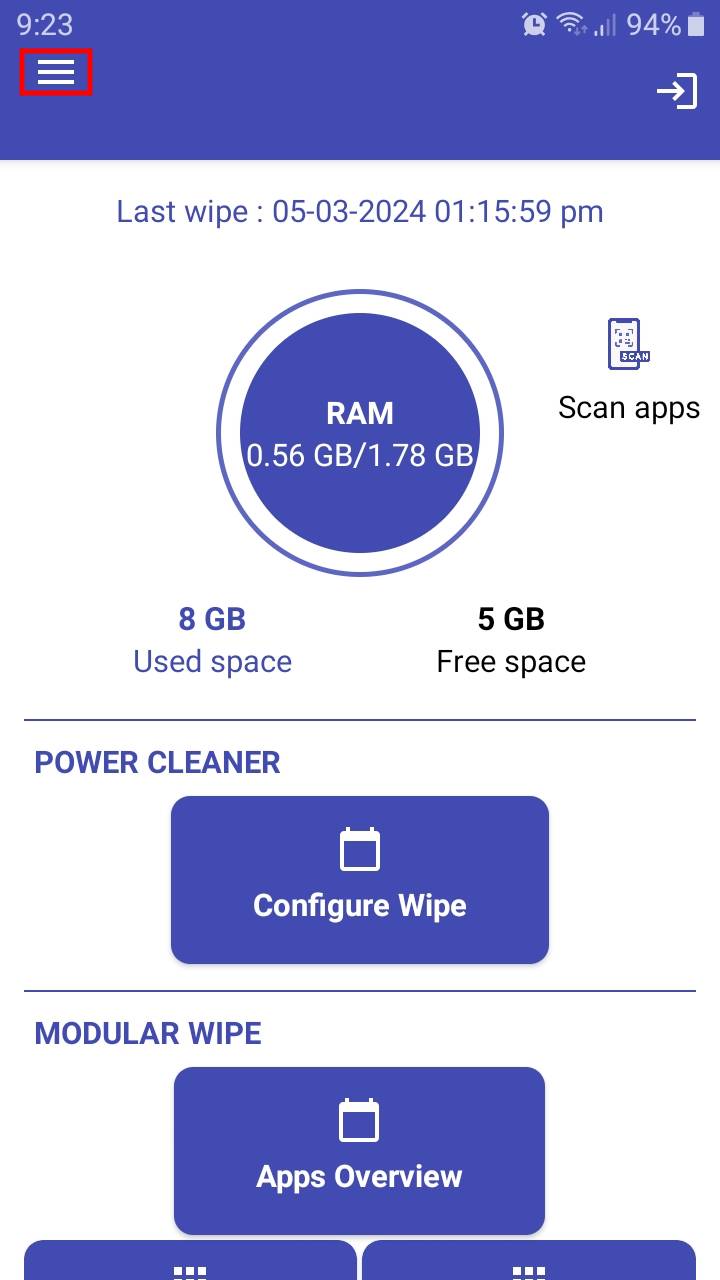Tap the logout icon in the header
Image resolution: width=720 pixels, height=1280 pixels.
pos(677,91)
